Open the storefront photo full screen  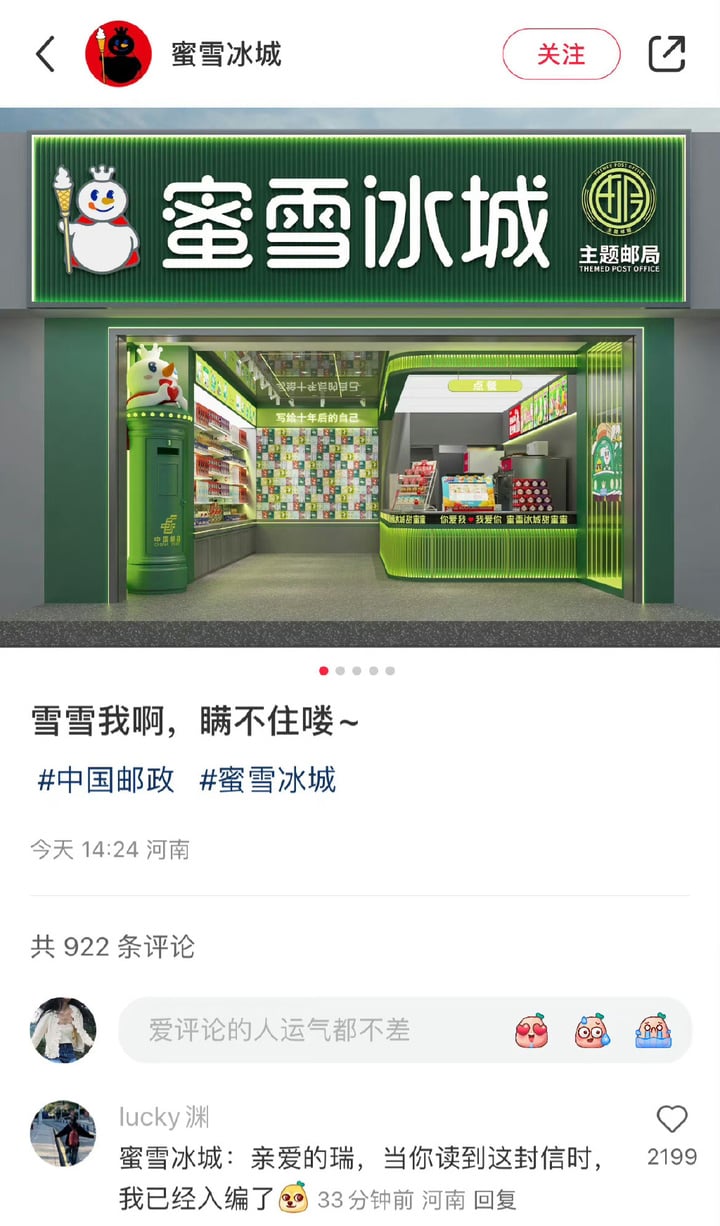click(360, 376)
